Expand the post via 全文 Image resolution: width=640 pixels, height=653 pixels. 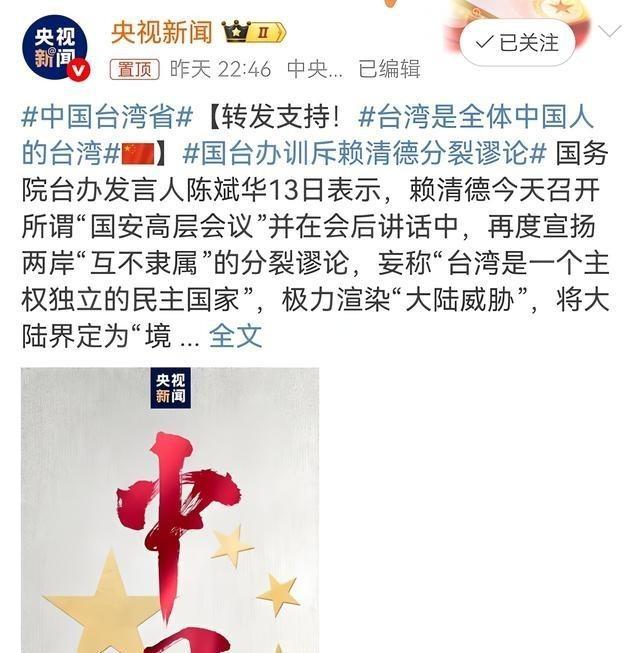(x=236, y=336)
